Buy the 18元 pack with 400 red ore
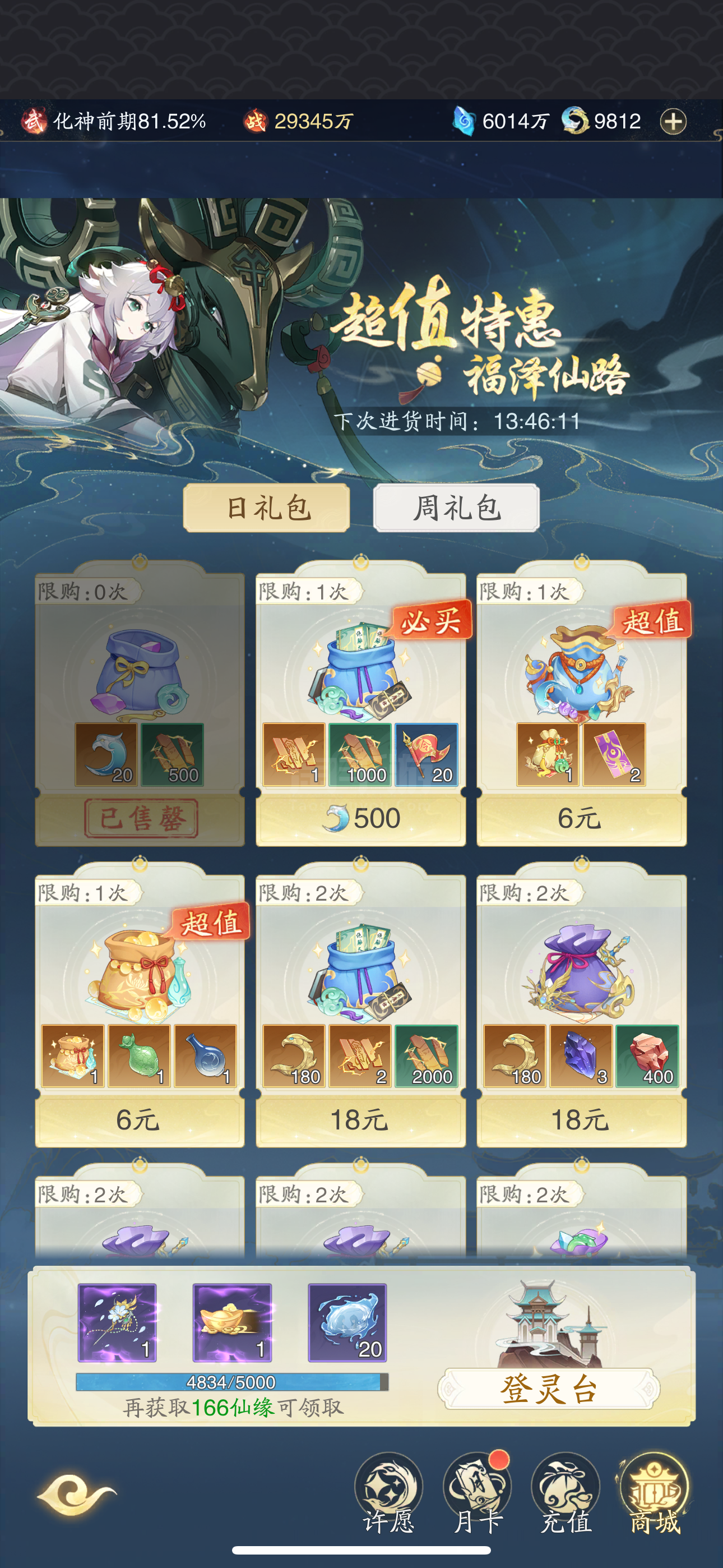Screen dimensions: 723x1568 click(x=581, y=1119)
